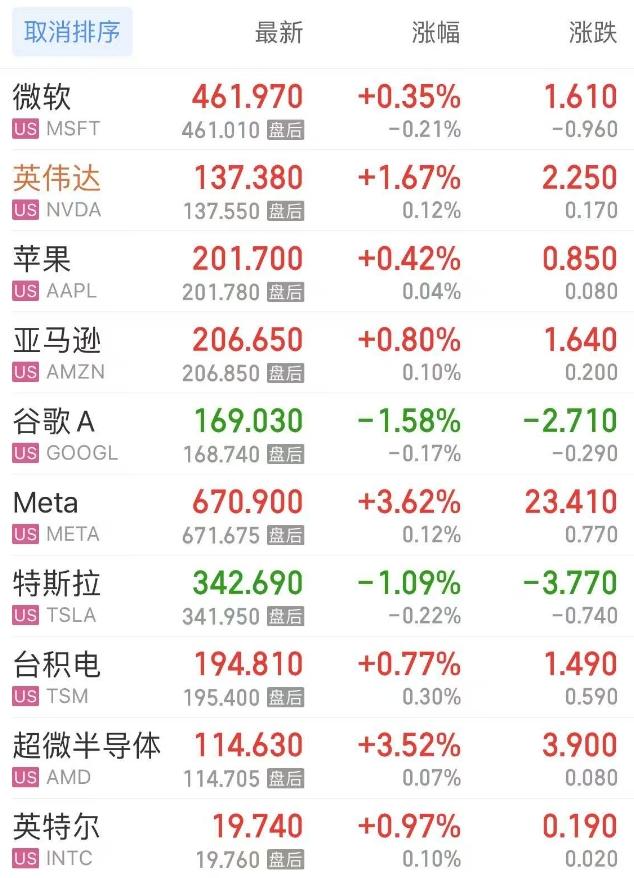Sort by the 最新 column
This screenshot has width=634, height=878.
tap(278, 32)
